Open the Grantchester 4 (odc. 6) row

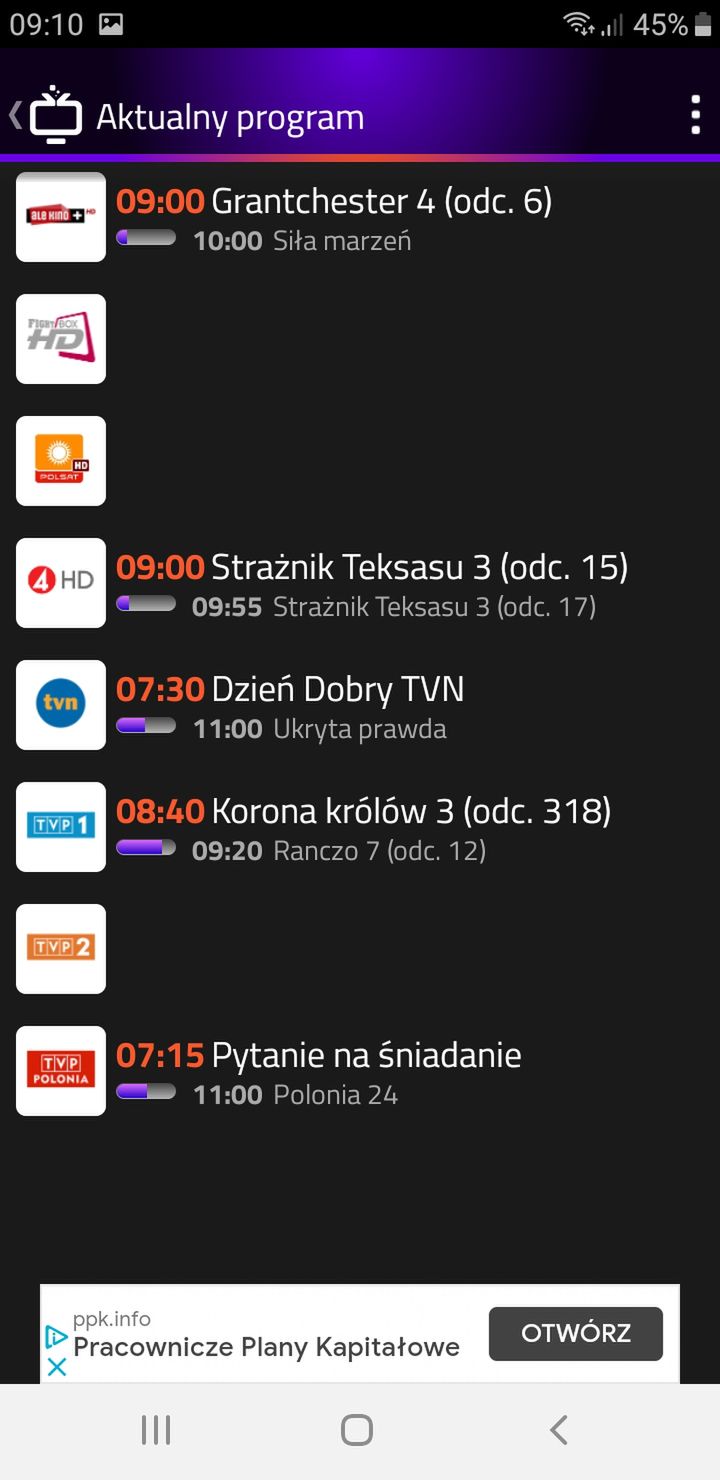tap(360, 217)
